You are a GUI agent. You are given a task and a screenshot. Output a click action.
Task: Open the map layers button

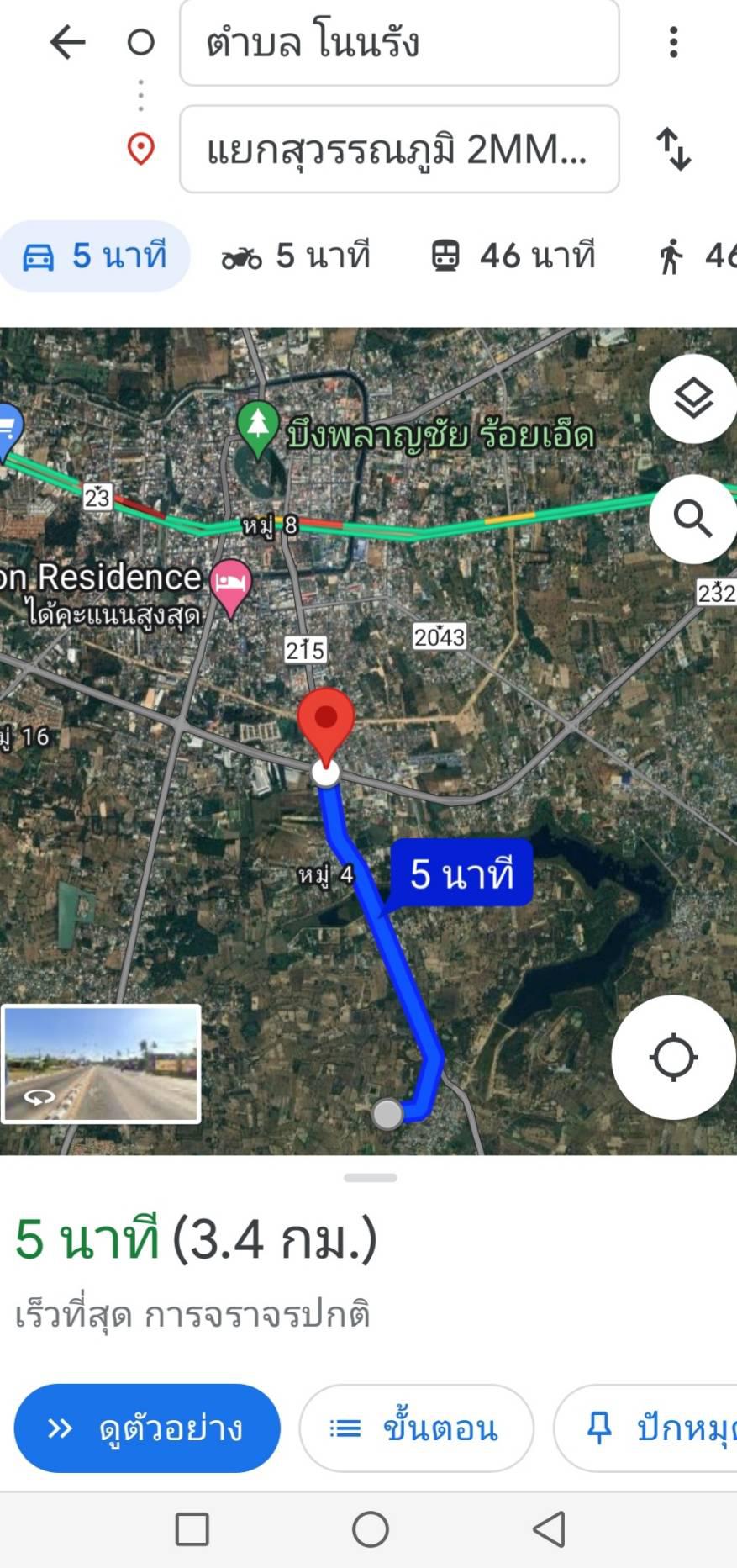[693, 399]
